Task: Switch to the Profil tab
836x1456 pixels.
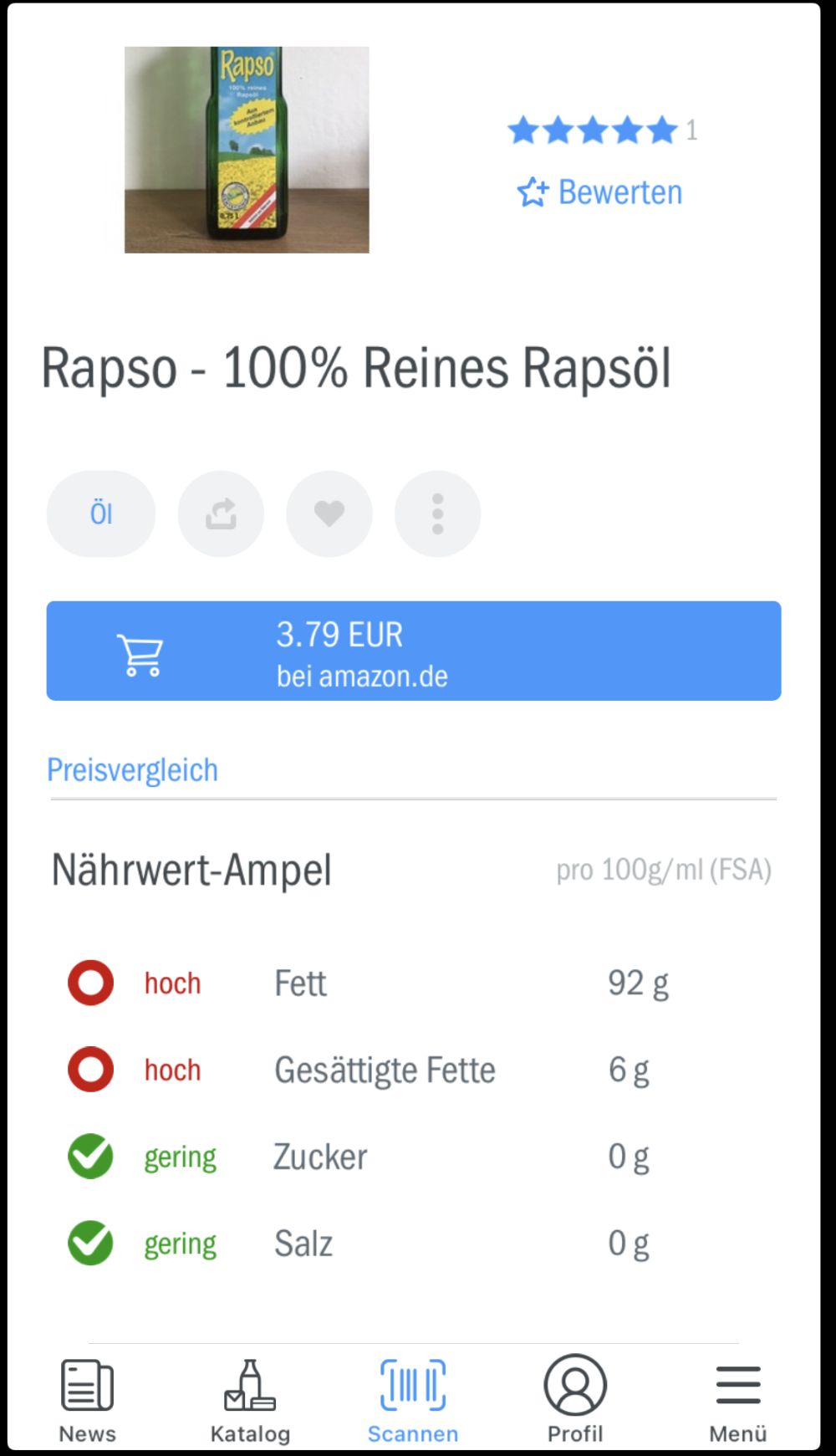Action: pyautogui.click(x=575, y=1400)
